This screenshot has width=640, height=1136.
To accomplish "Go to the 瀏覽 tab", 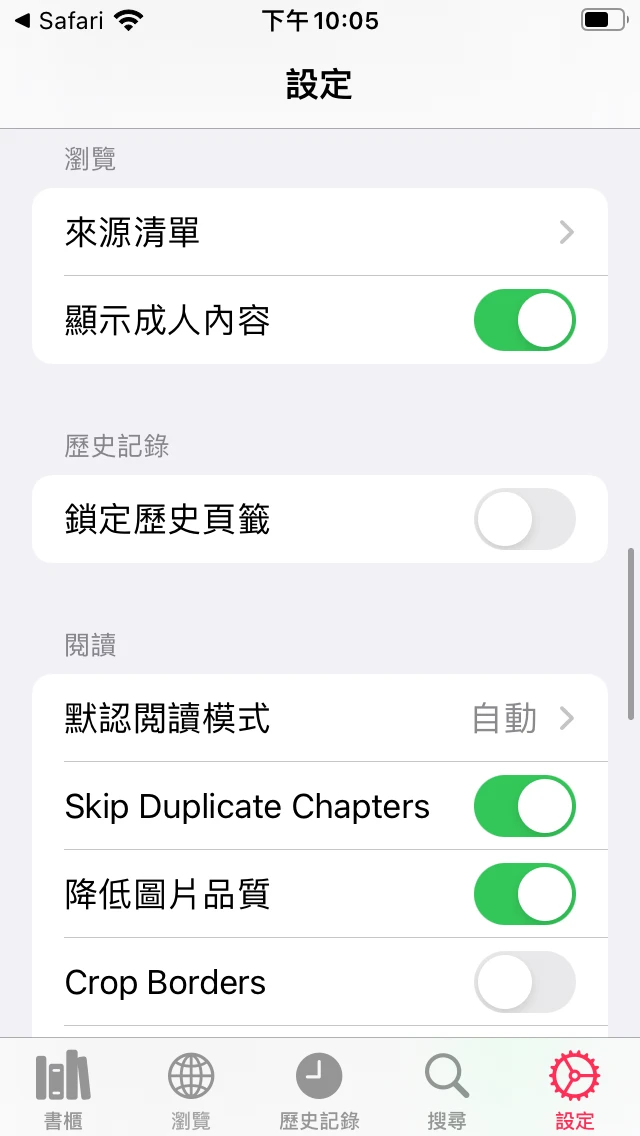I will point(191,1090).
